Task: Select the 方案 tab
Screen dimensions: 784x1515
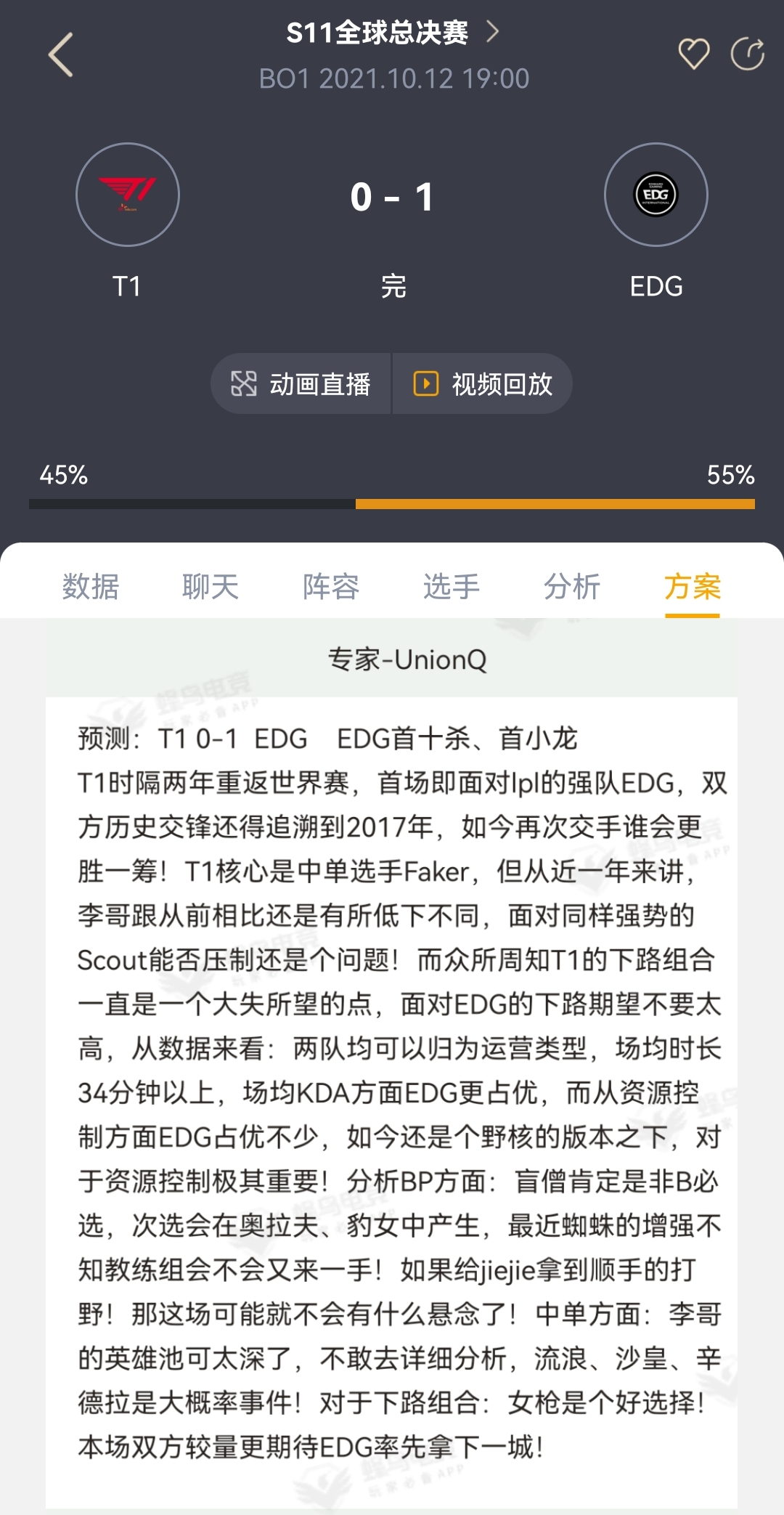Action: coord(693,586)
